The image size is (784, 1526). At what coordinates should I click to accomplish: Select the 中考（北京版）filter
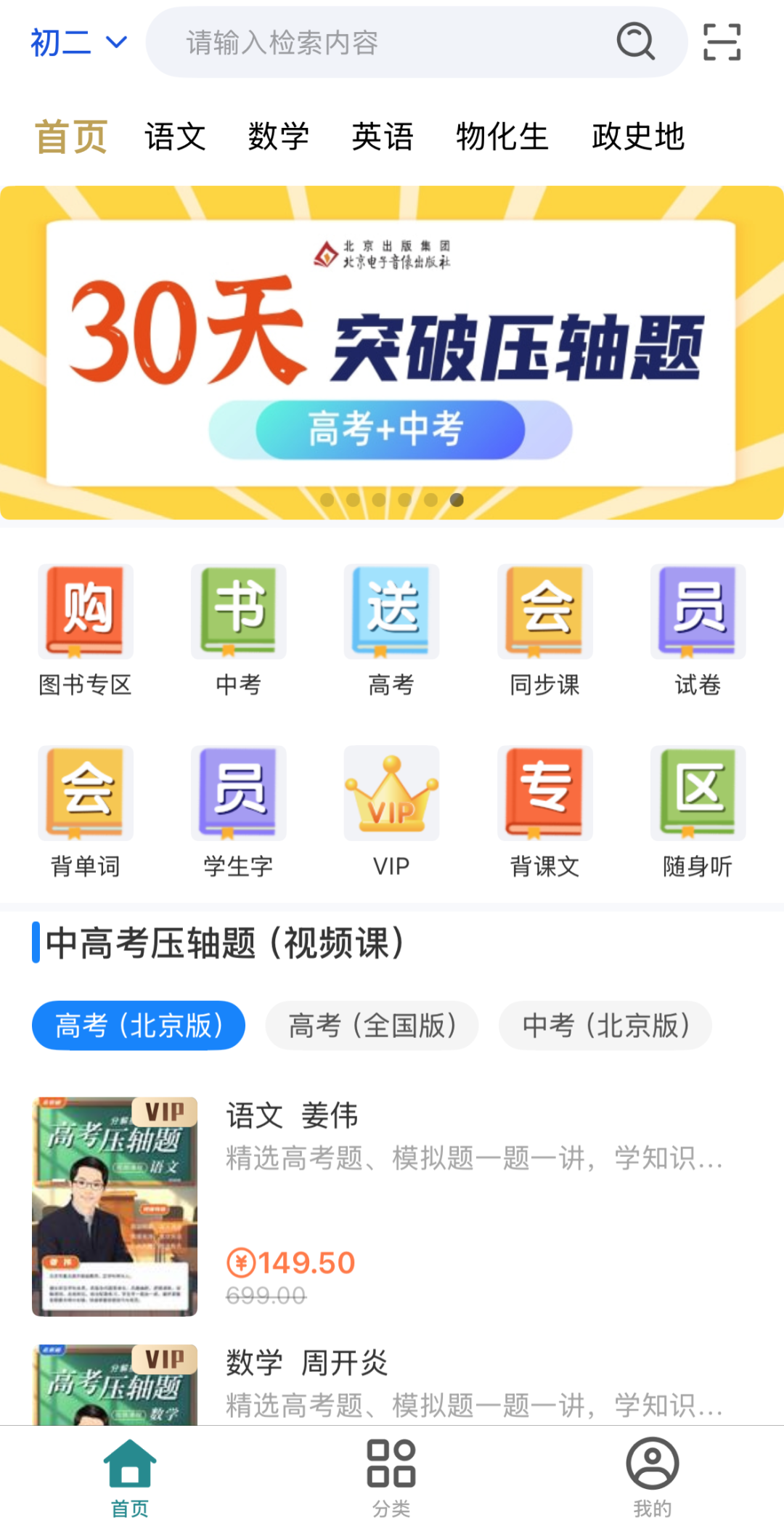606,1026
